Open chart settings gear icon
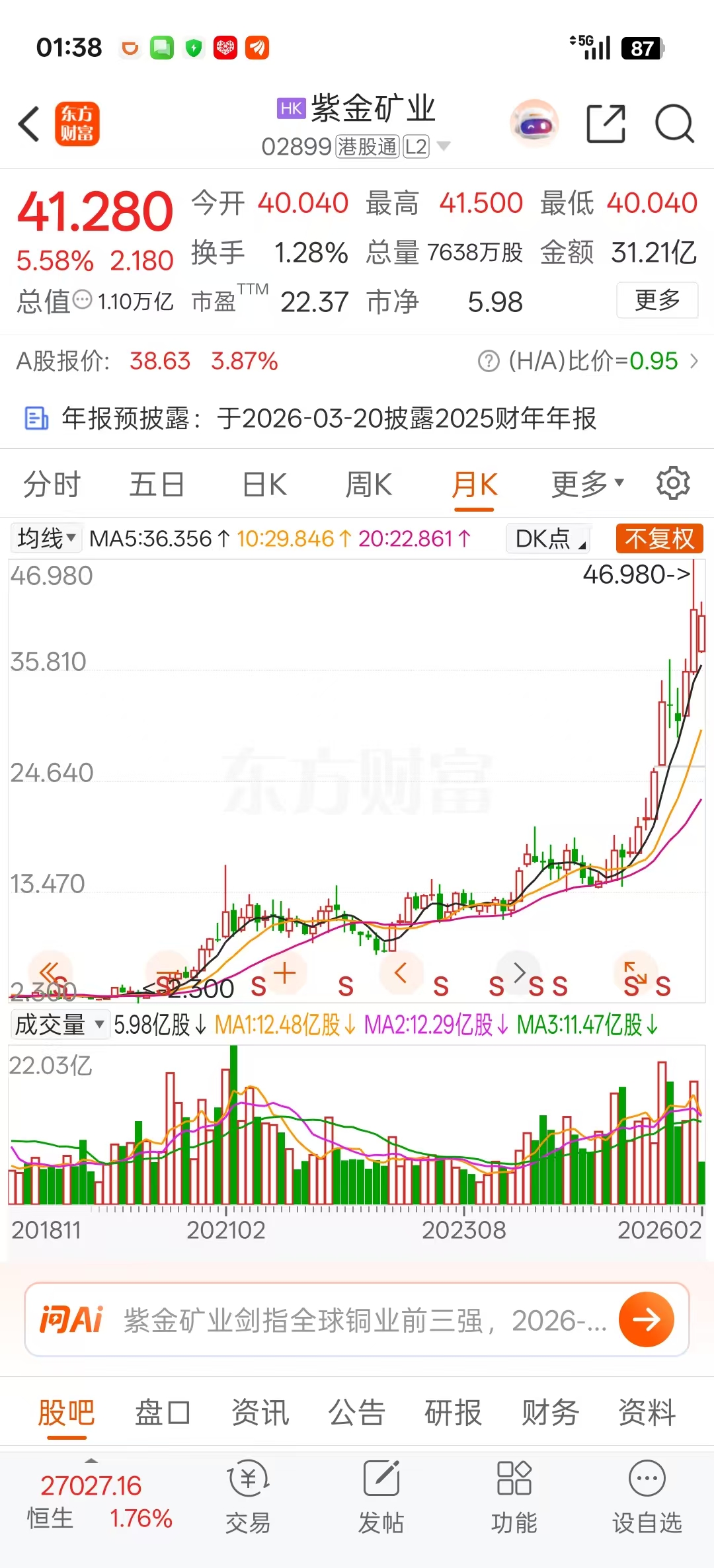 [x=673, y=483]
